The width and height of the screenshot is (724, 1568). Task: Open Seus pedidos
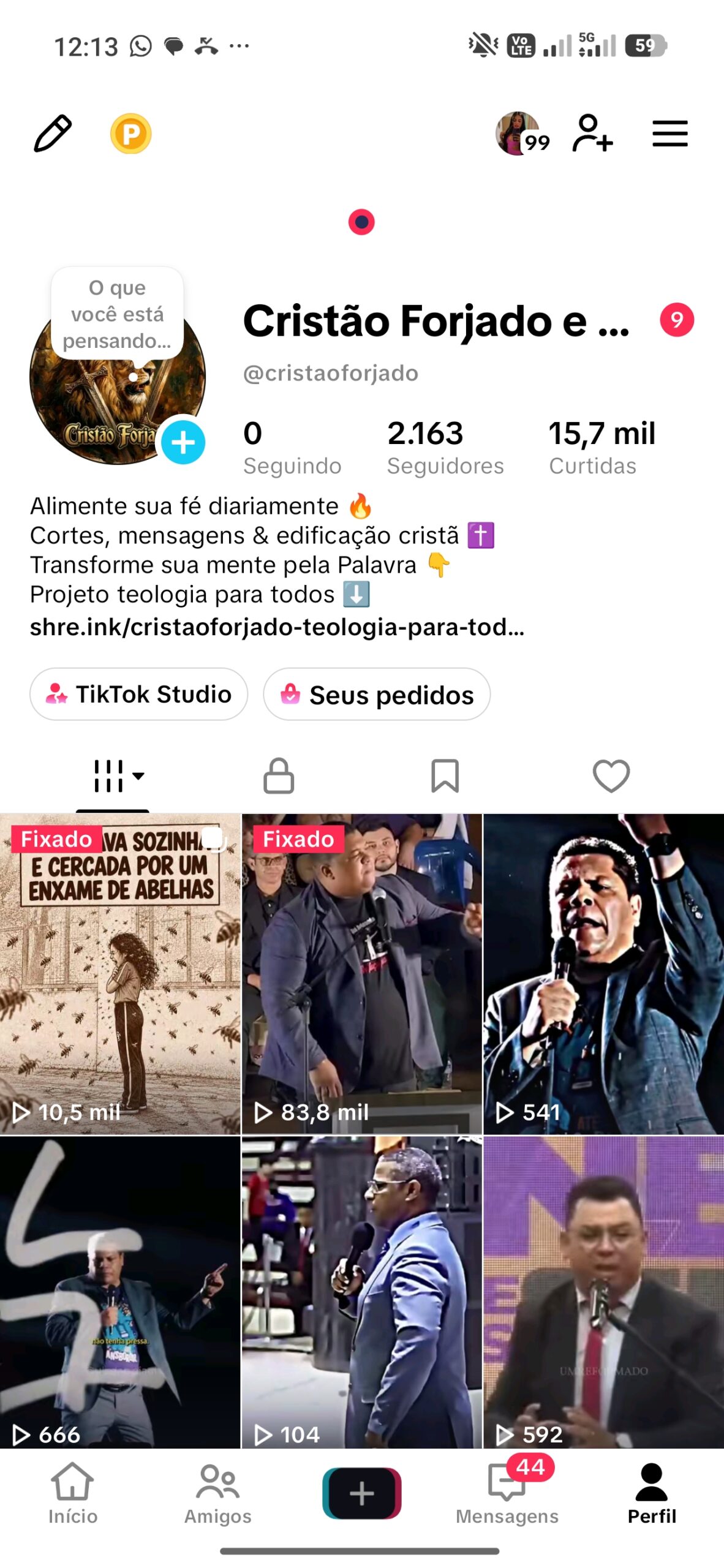click(x=377, y=694)
